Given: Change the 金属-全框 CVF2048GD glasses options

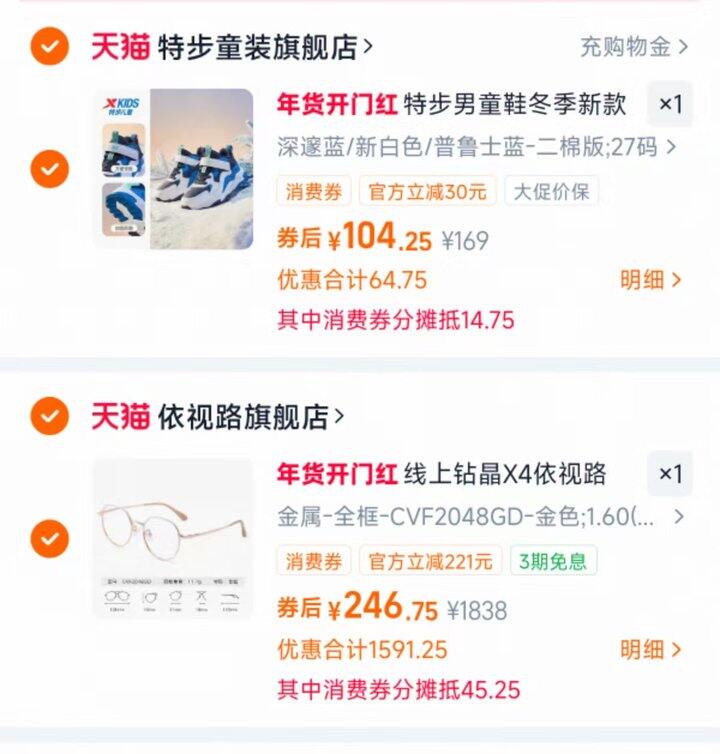Looking at the screenshot, I should click(x=480, y=517).
